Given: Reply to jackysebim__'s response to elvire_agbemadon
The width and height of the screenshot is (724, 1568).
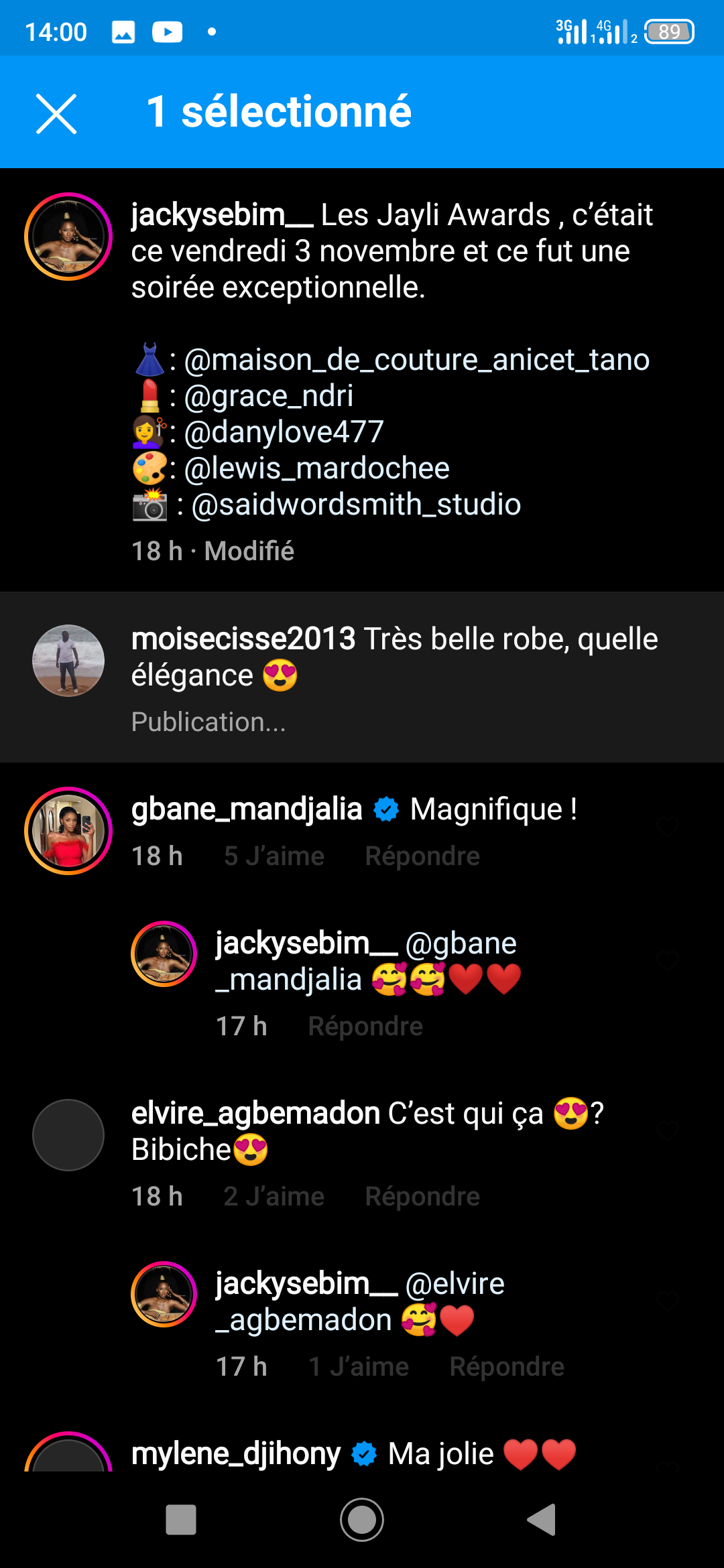Looking at the screenshot, I should click(507, 1367).
